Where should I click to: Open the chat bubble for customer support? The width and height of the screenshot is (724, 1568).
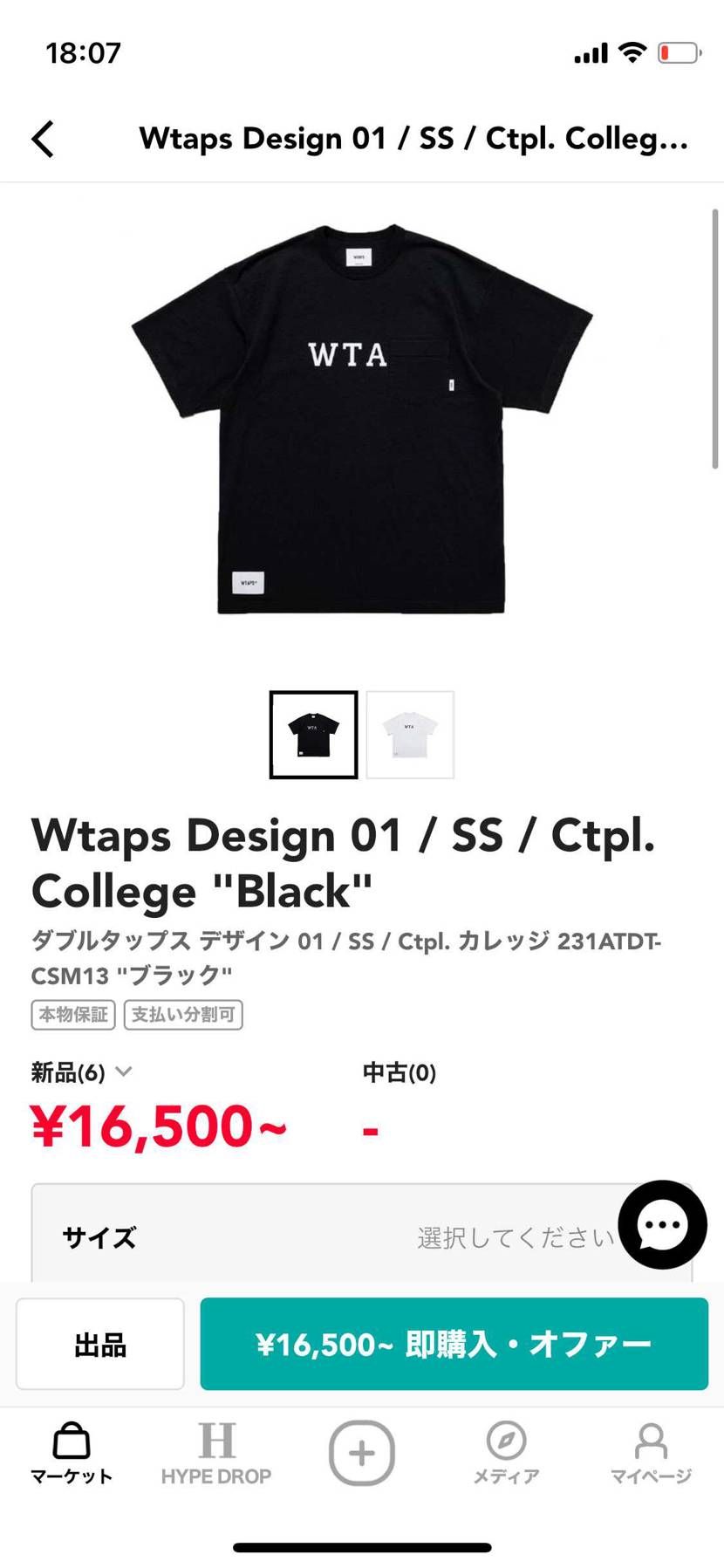click(662, 1224)
